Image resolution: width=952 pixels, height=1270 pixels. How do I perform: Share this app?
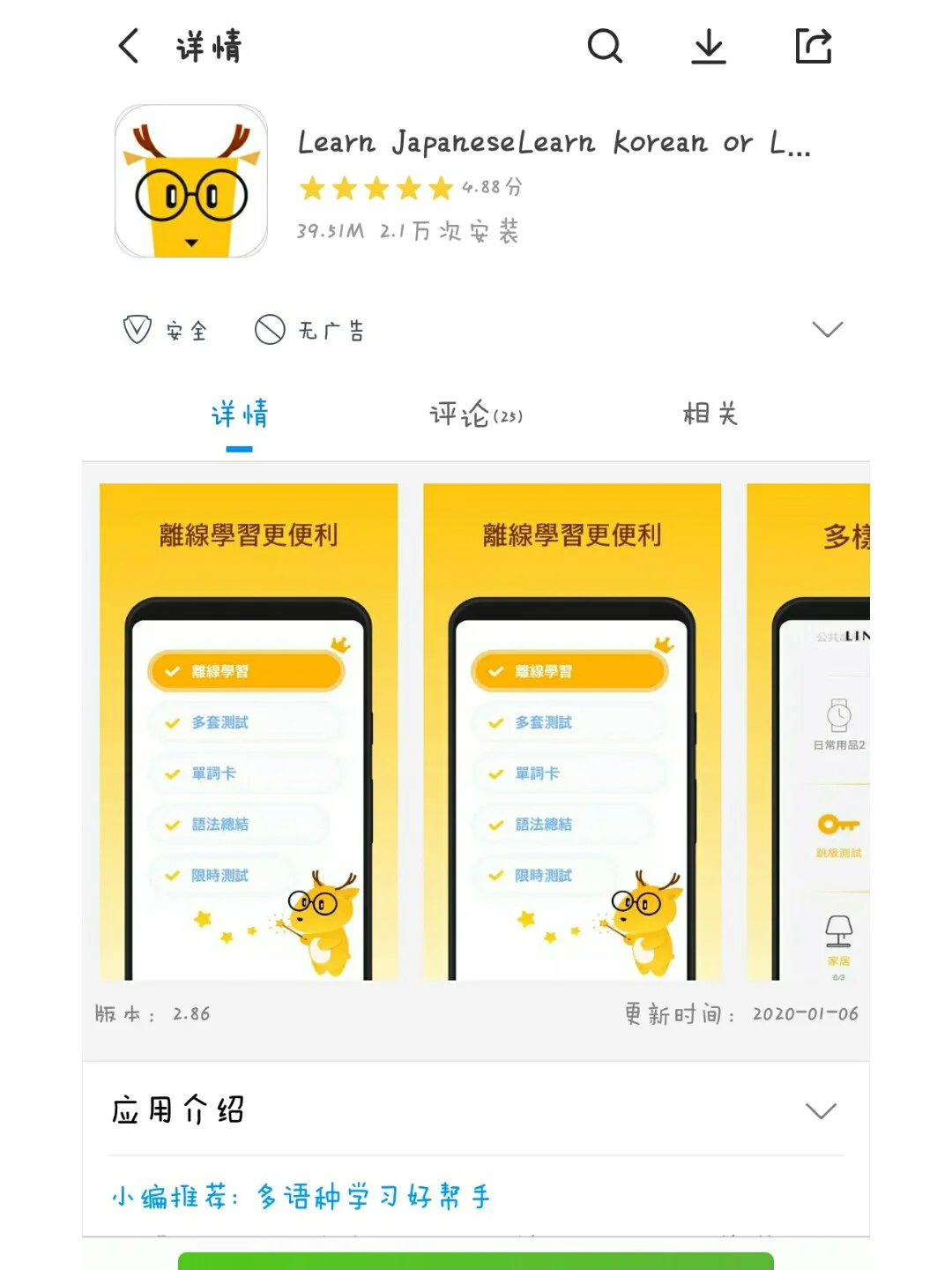[813, 46]
